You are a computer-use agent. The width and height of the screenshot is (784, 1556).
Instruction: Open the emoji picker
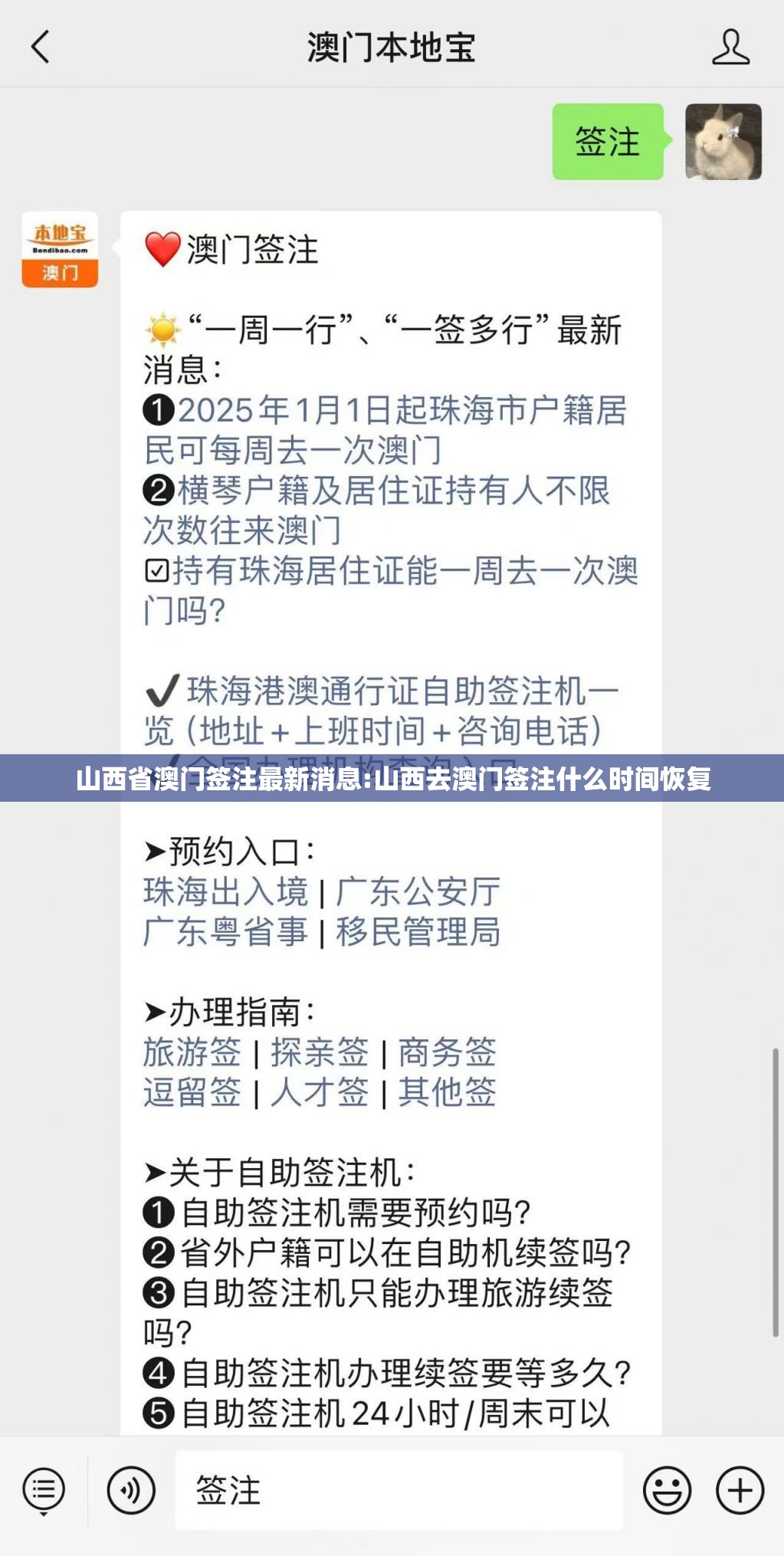coord(667,1491)
